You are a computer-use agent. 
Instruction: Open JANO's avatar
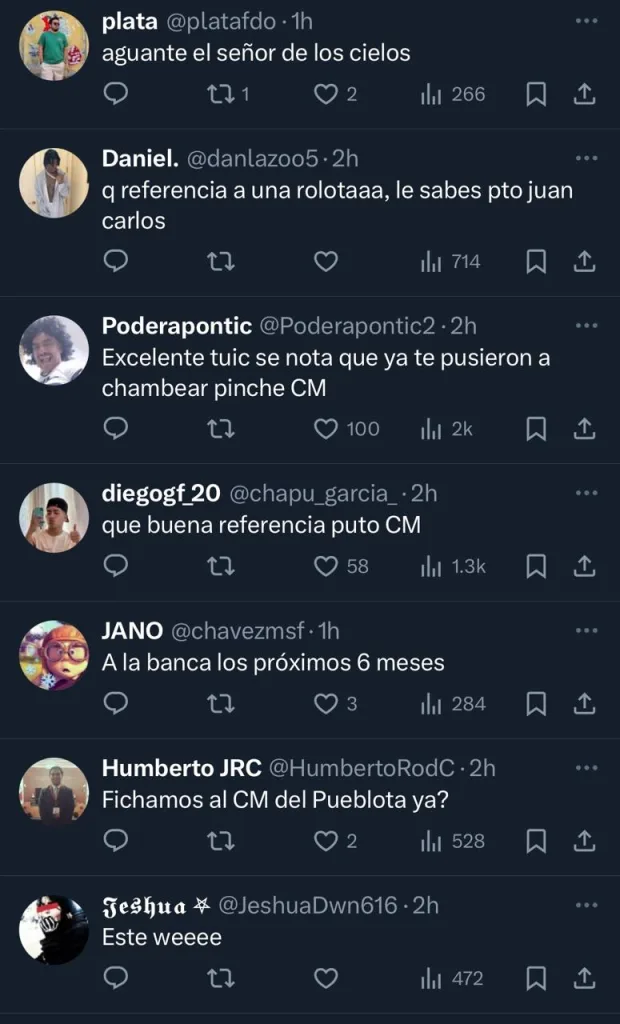coord(54,655)
